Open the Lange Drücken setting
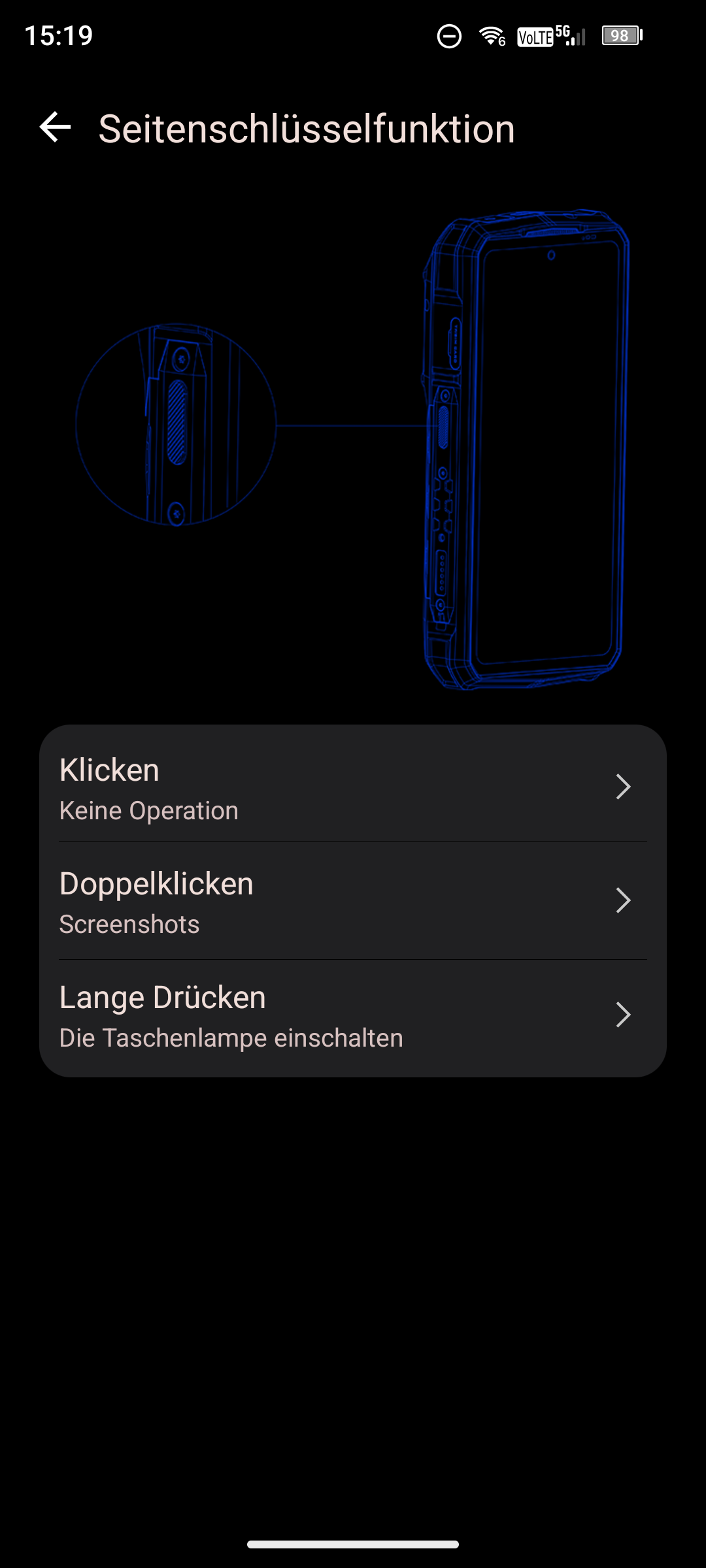Viewport: 706px width, 1568px height. coord(352,1016)
